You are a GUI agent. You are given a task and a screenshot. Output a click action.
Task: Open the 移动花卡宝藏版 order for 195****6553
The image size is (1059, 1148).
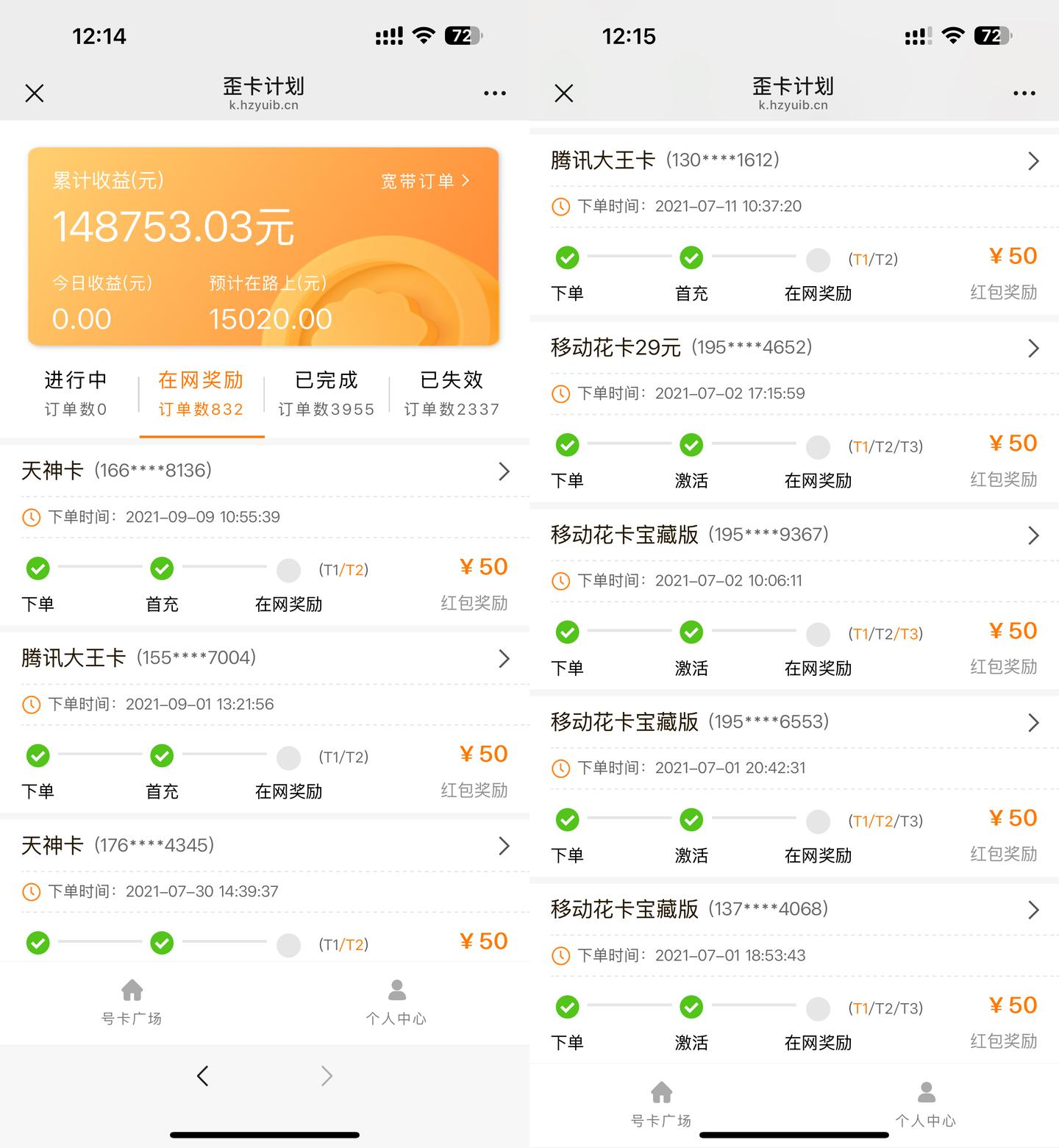[794, 722]
